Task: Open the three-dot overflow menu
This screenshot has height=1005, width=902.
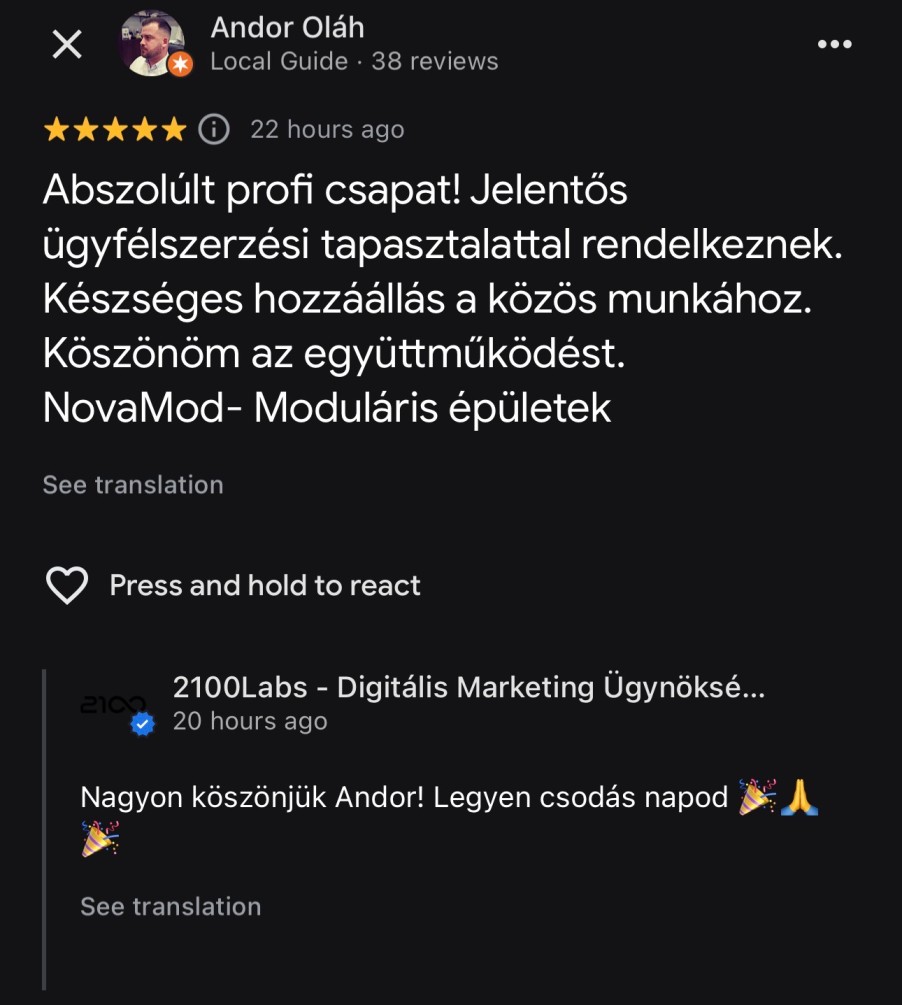Action: pos(835,44)
